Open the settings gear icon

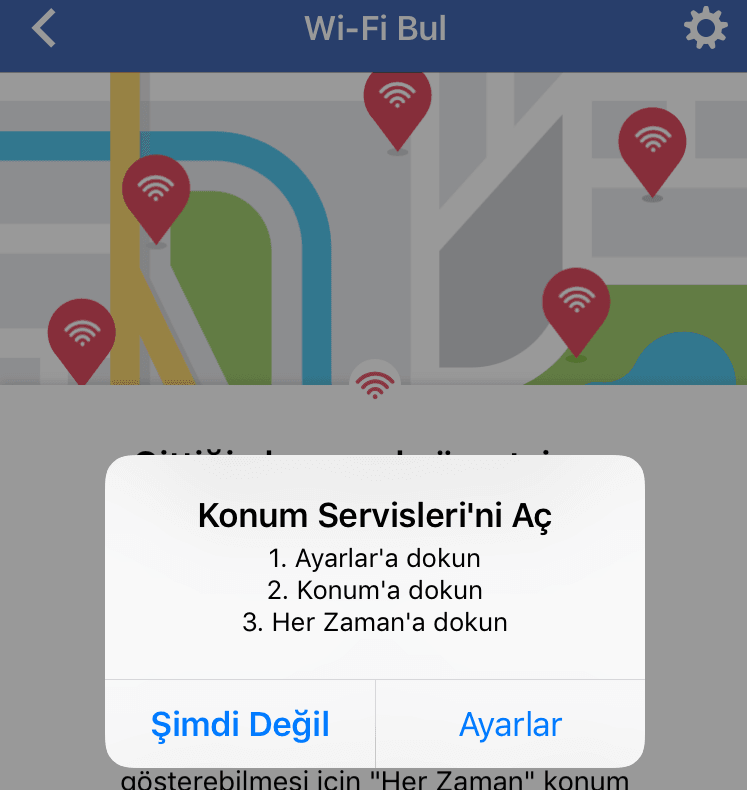click(x=705, y=29)
